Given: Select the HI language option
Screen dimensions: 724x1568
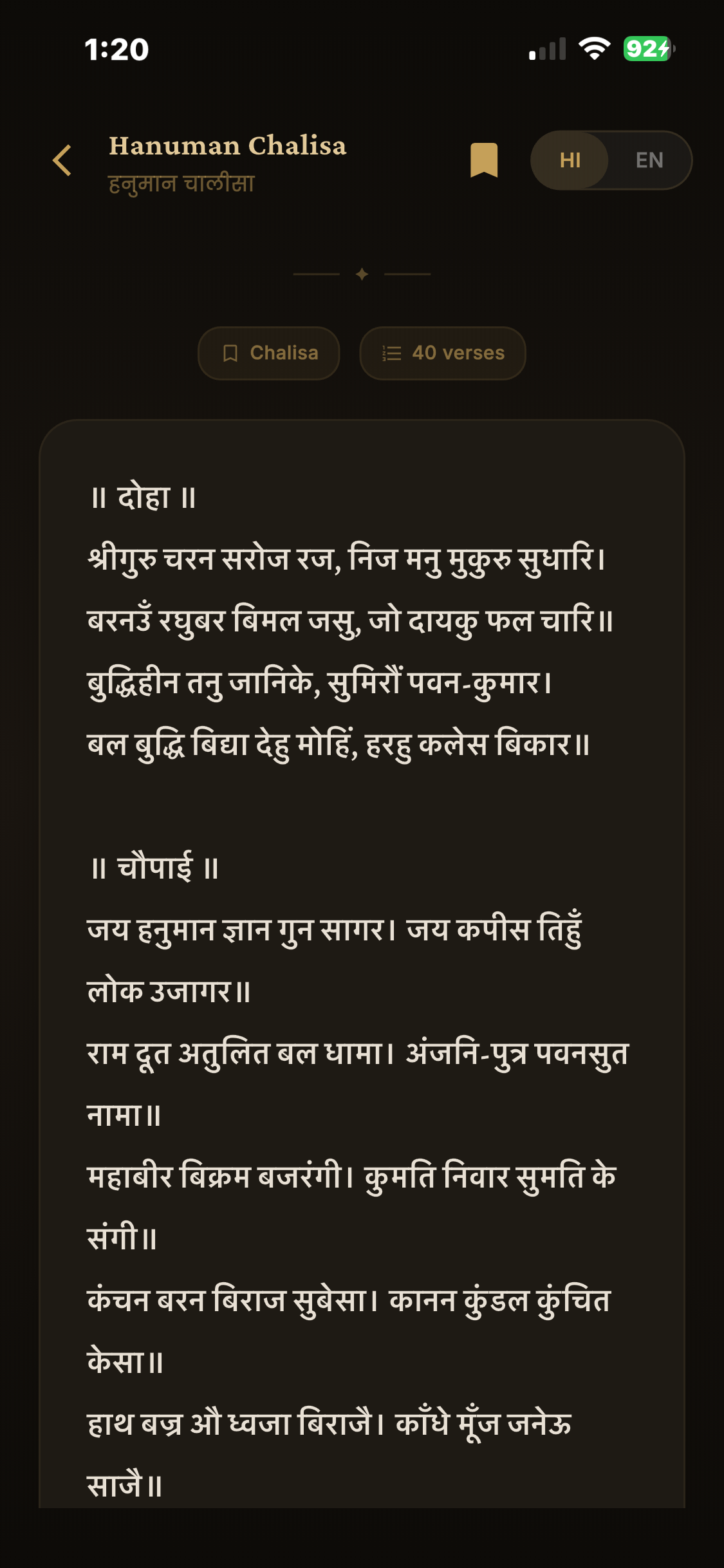Looking at the screenshot, I should [570, 160].
